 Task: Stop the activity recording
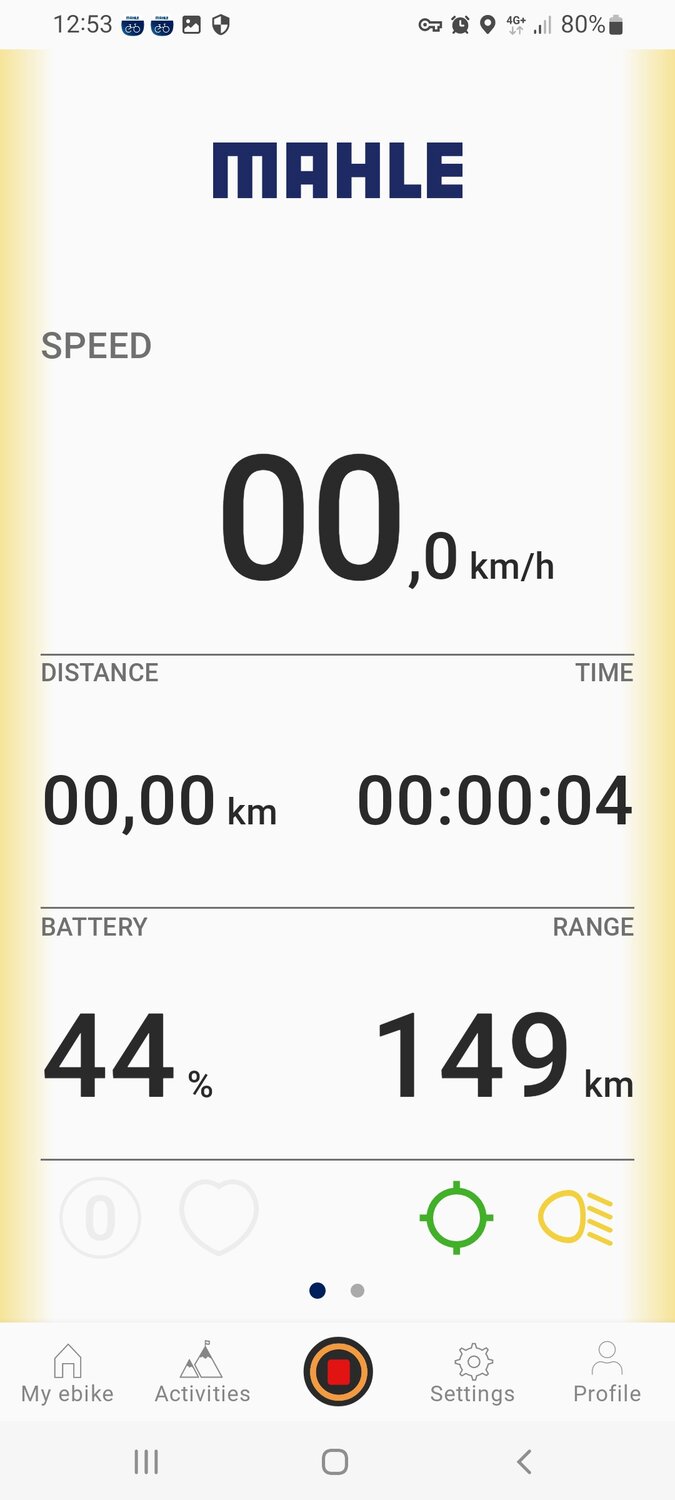(338, 1372)
